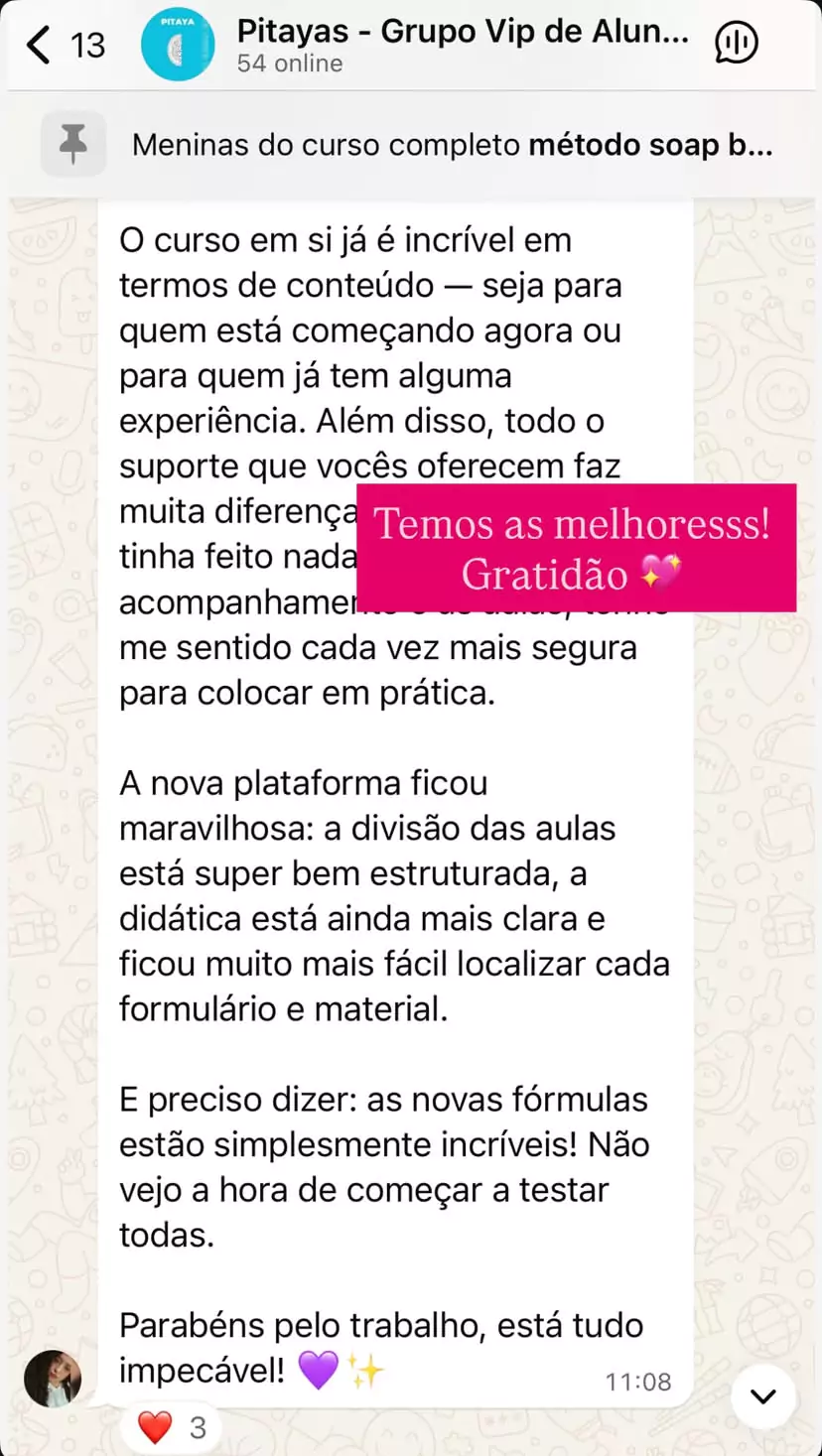
Task: Open Pitayas group info from the header
Action: pyautogui.click(x=462, y=45)
